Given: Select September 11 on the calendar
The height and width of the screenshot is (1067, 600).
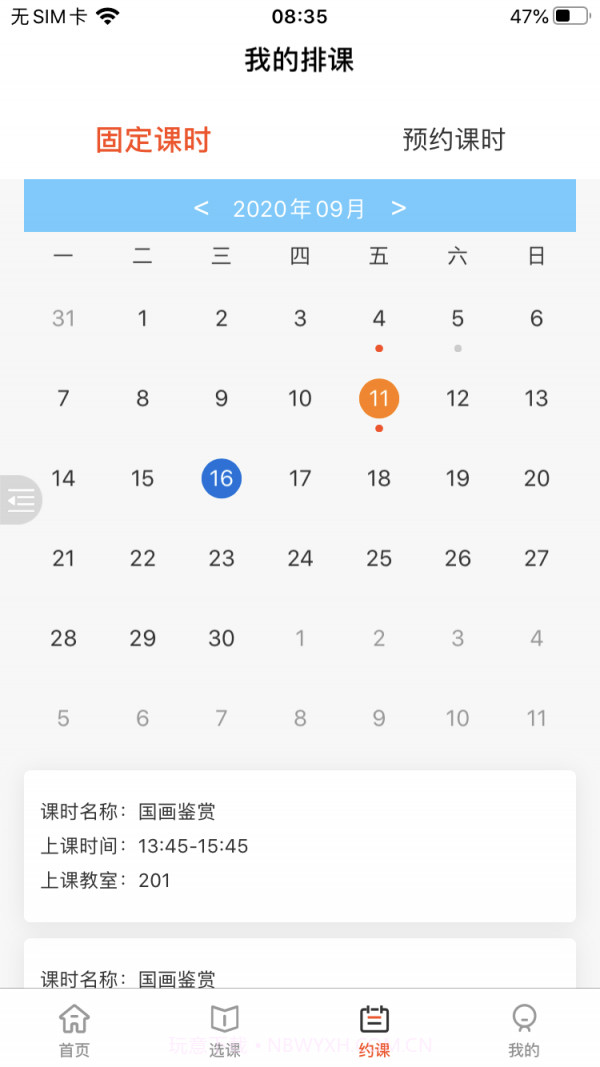Looking at the screenshot, I should [379, 398].
